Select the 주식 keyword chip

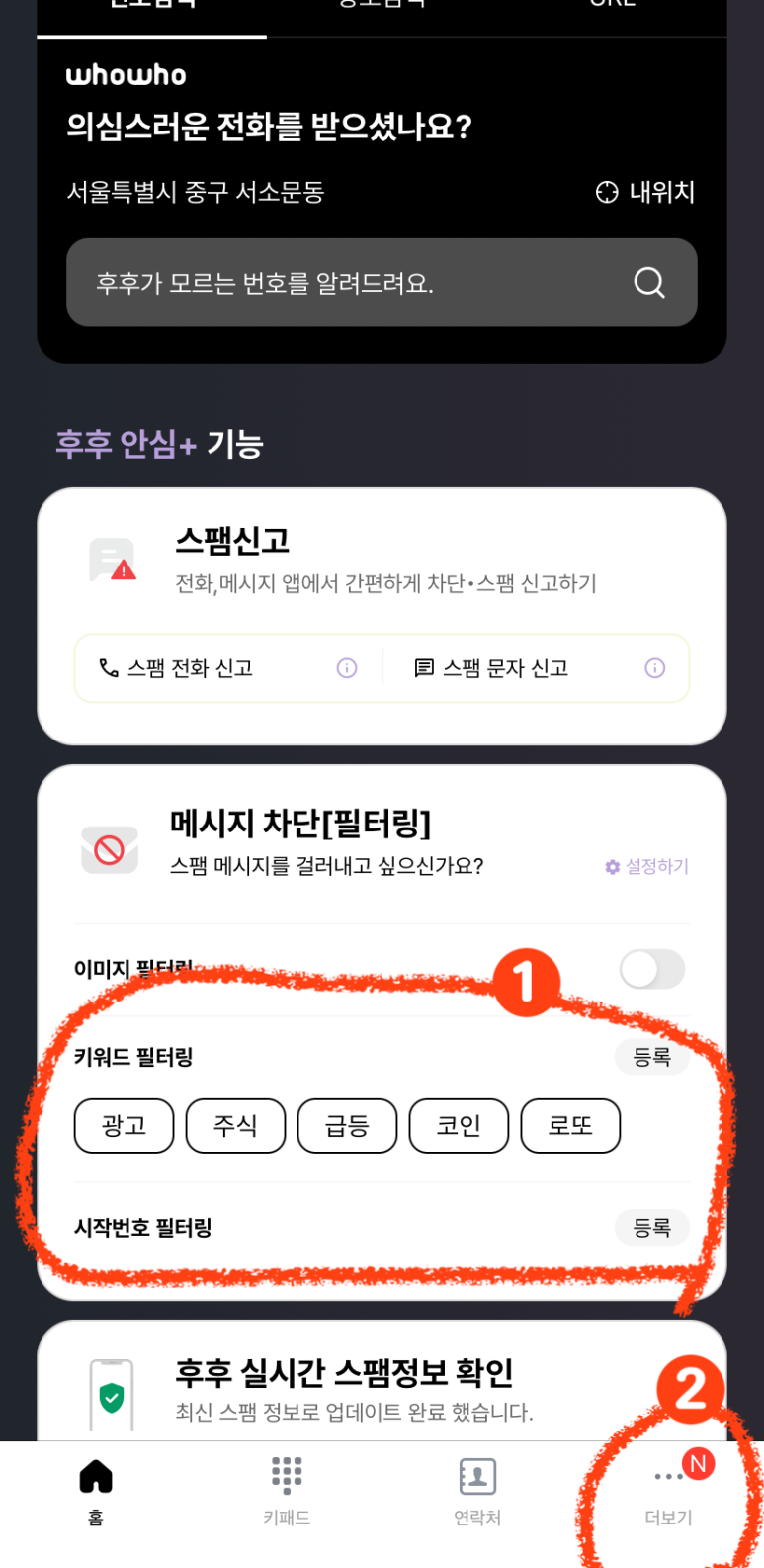tap(235, 1125)
